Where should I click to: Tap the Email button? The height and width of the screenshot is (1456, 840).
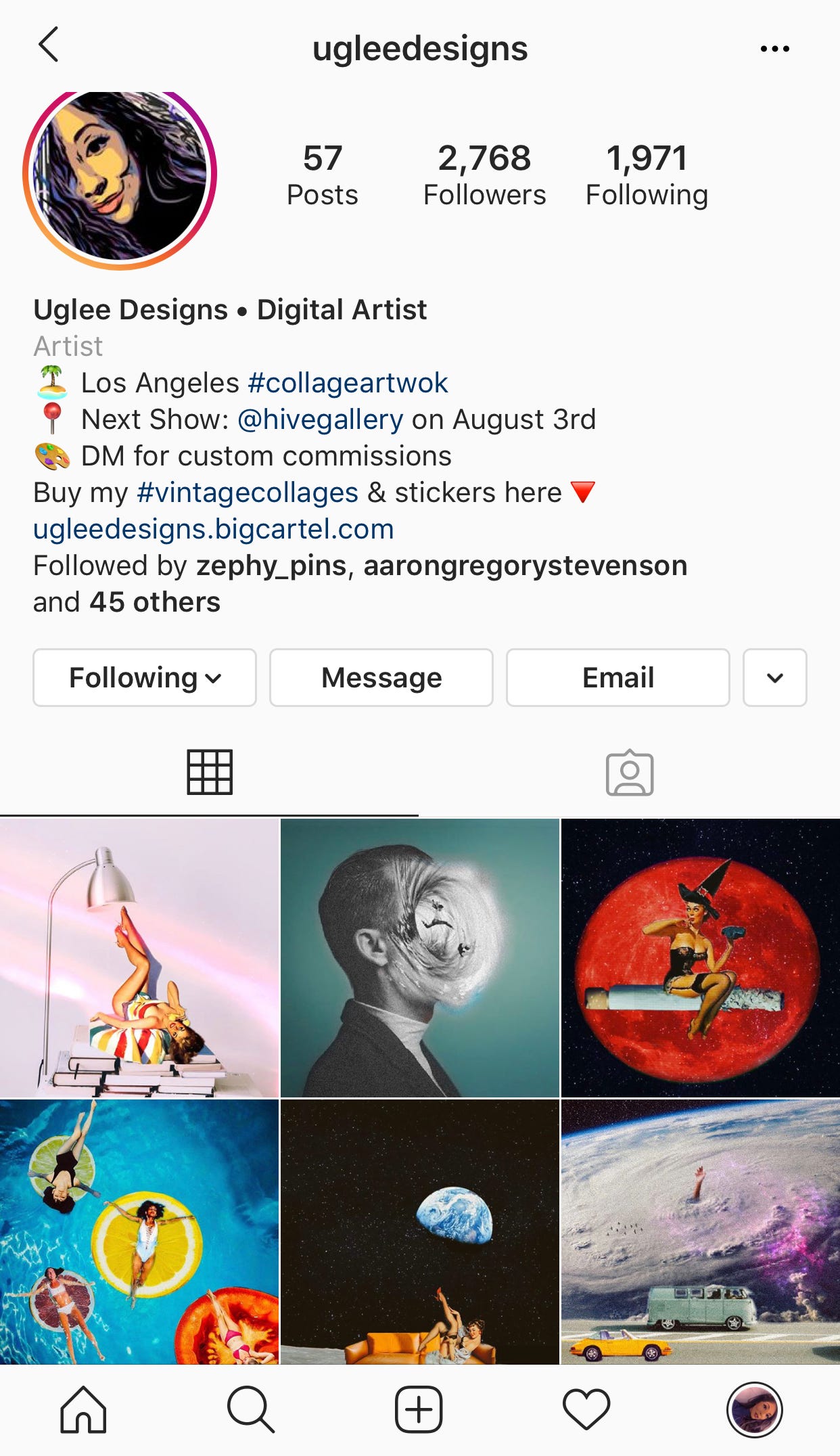coord(618,678)
